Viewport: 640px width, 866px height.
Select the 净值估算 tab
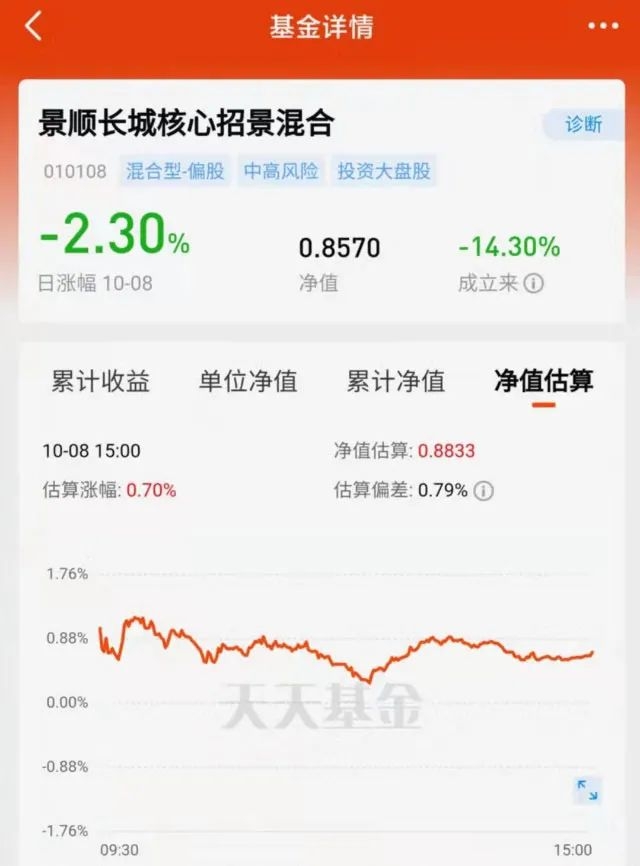543,381
